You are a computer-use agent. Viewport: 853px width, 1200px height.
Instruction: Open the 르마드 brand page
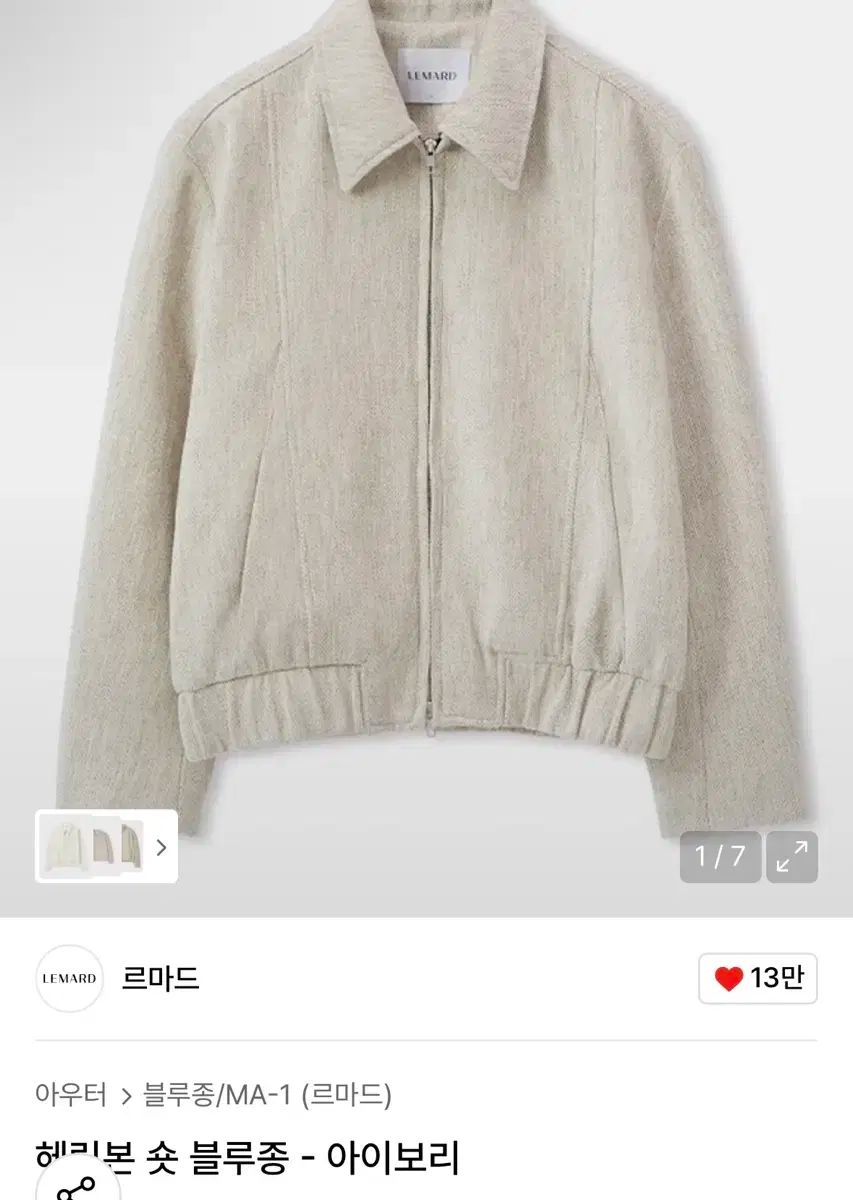click(160, 979)
